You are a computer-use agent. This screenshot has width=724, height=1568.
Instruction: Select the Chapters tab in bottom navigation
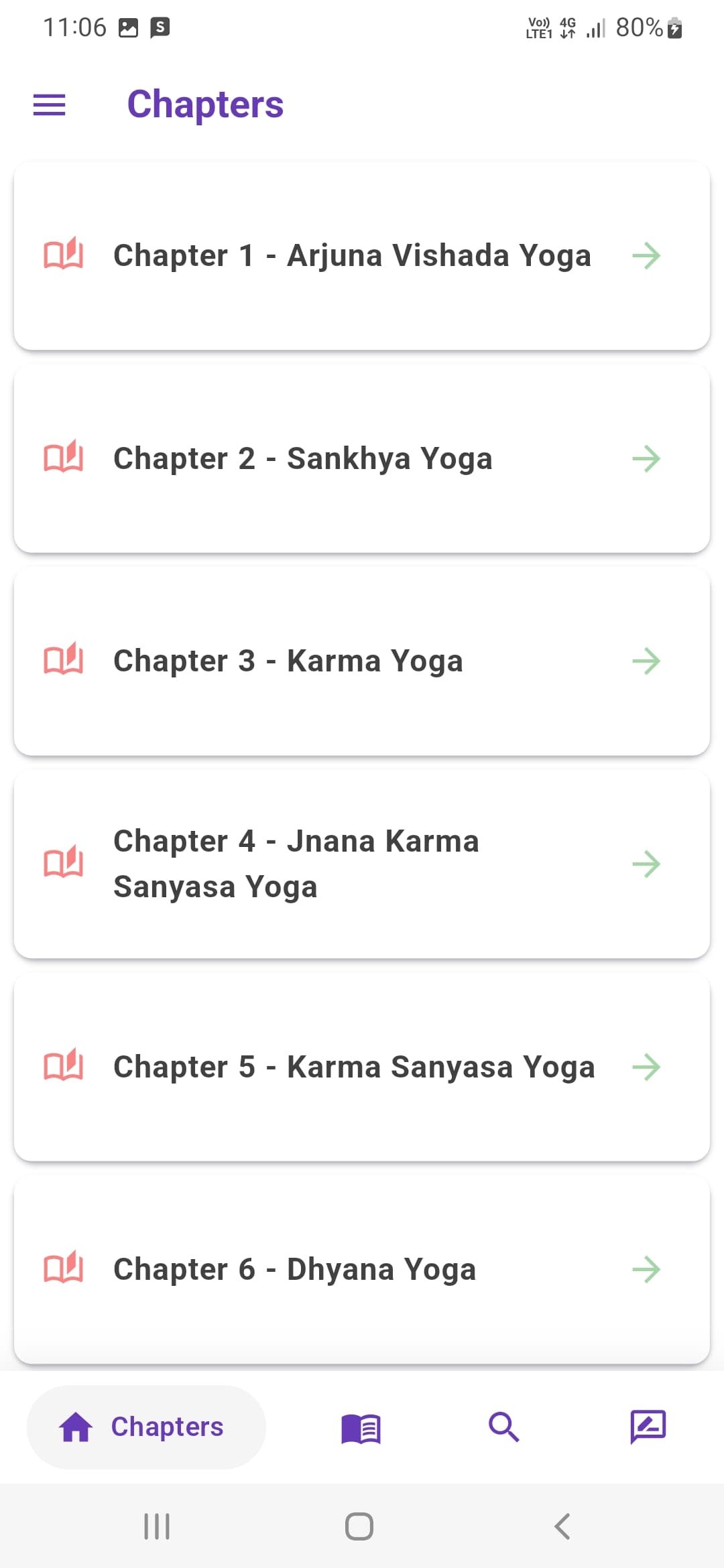pyautogui.click(x=146, y=1427)
